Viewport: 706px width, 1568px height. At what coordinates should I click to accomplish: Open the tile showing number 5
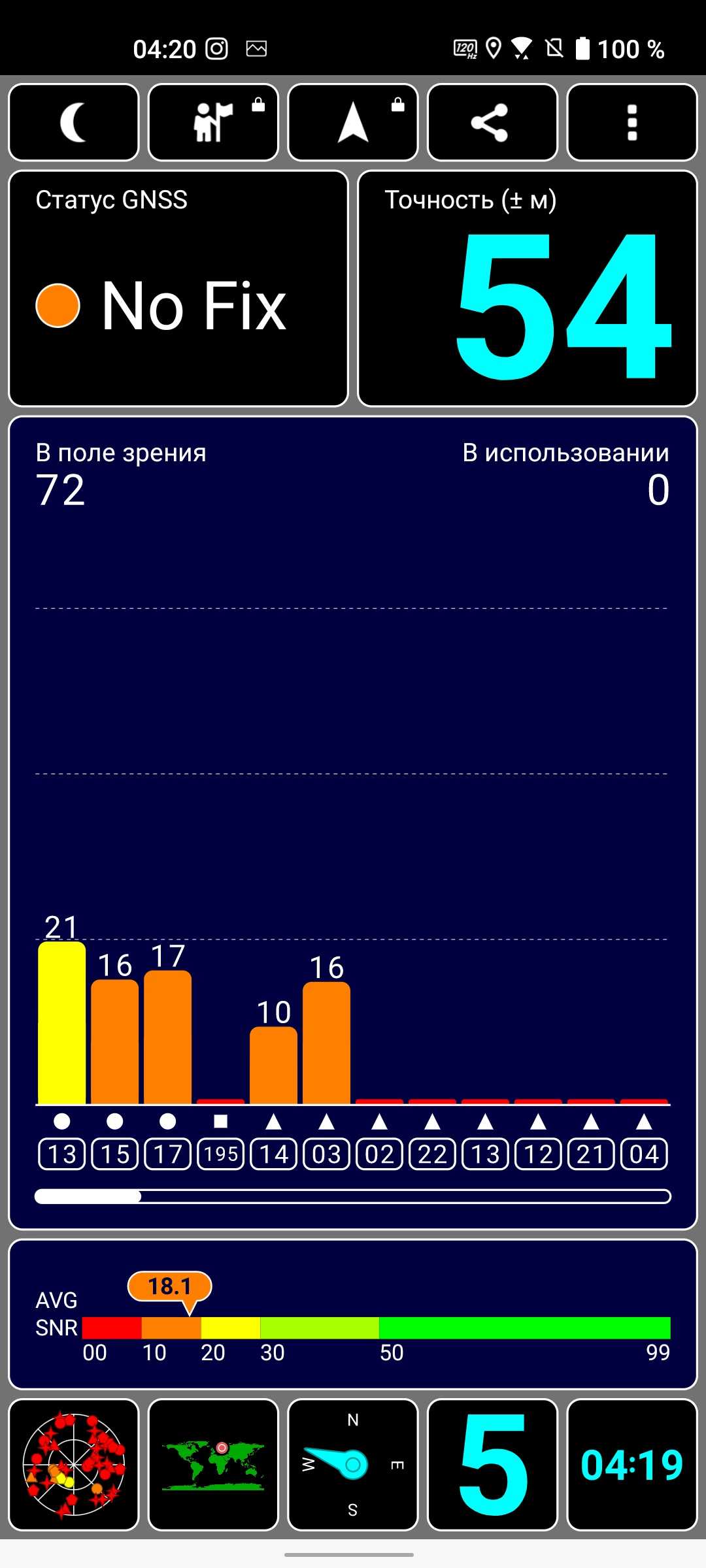point(492,1465)
